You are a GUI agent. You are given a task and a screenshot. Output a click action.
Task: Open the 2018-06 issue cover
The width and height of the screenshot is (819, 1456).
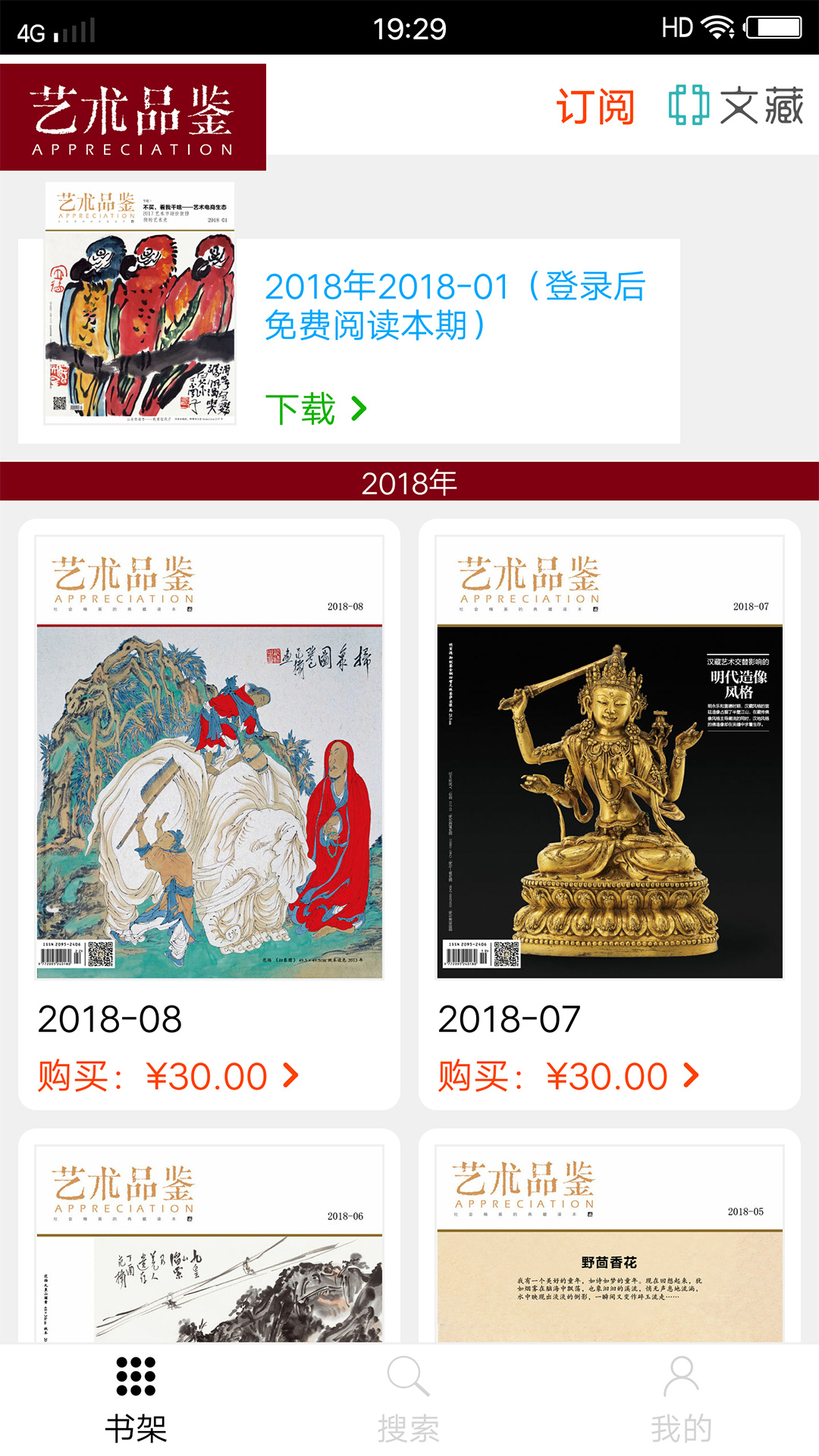[x=209, y=1244]
